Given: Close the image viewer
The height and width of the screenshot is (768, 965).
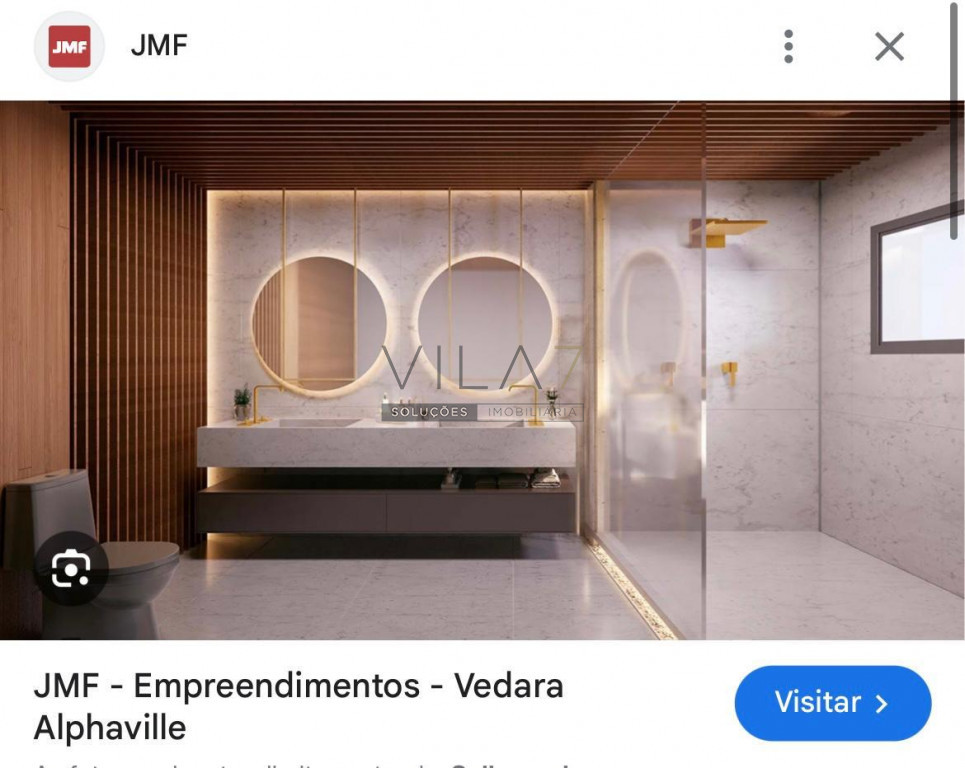Looking at the screenshot, I should (x=889, y=47).
